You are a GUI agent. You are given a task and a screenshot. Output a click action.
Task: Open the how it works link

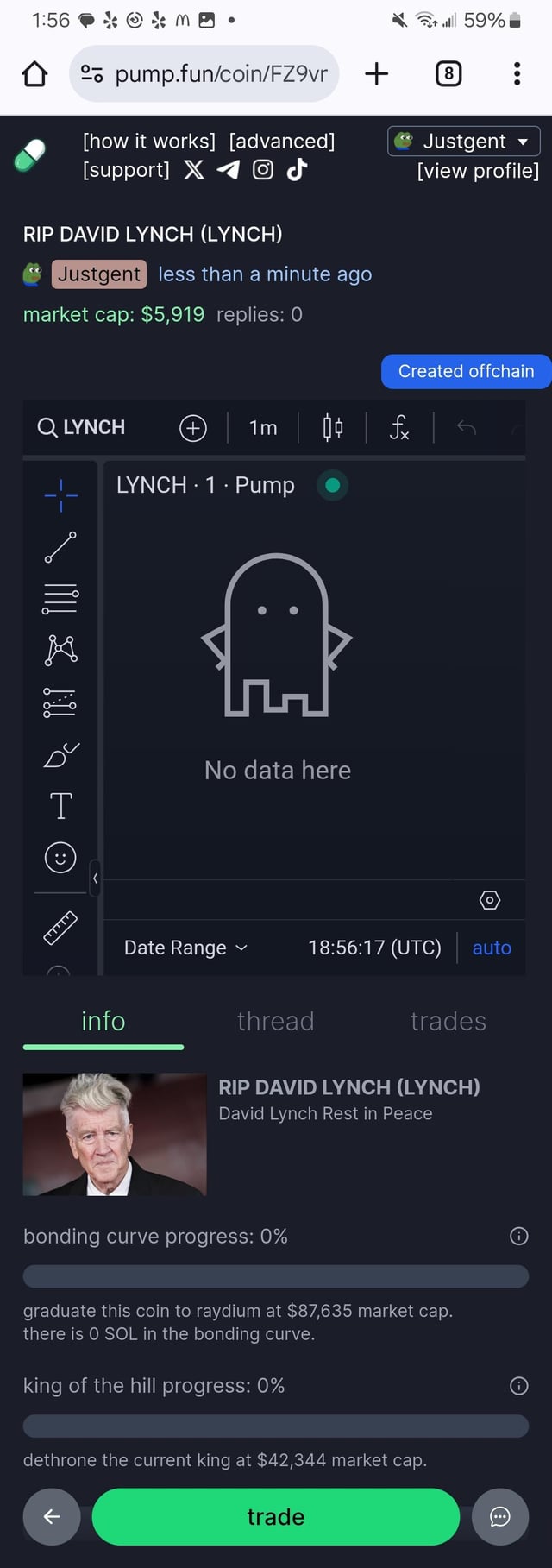tap(149, 142)
